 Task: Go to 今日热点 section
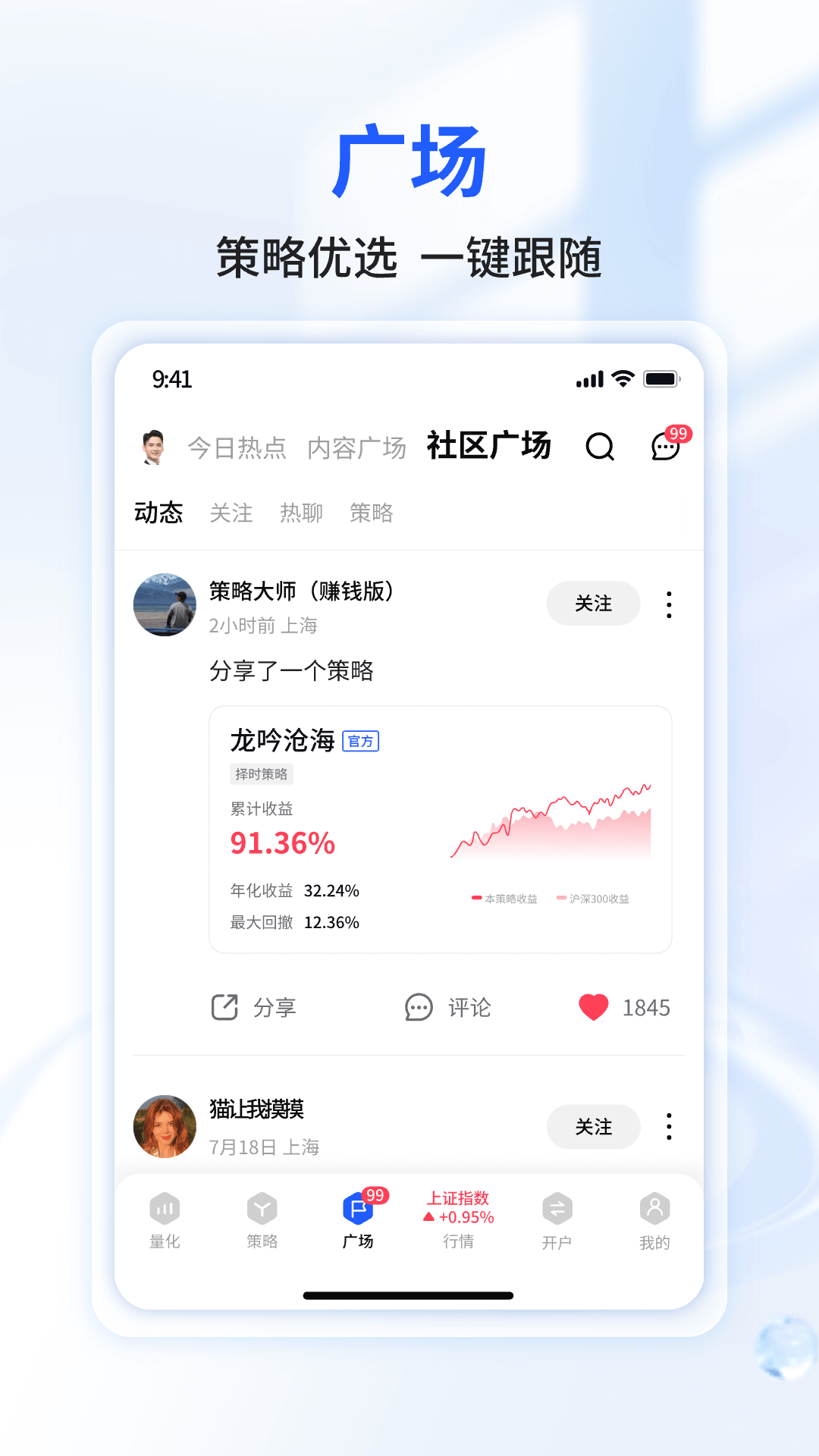click(237, 447)
